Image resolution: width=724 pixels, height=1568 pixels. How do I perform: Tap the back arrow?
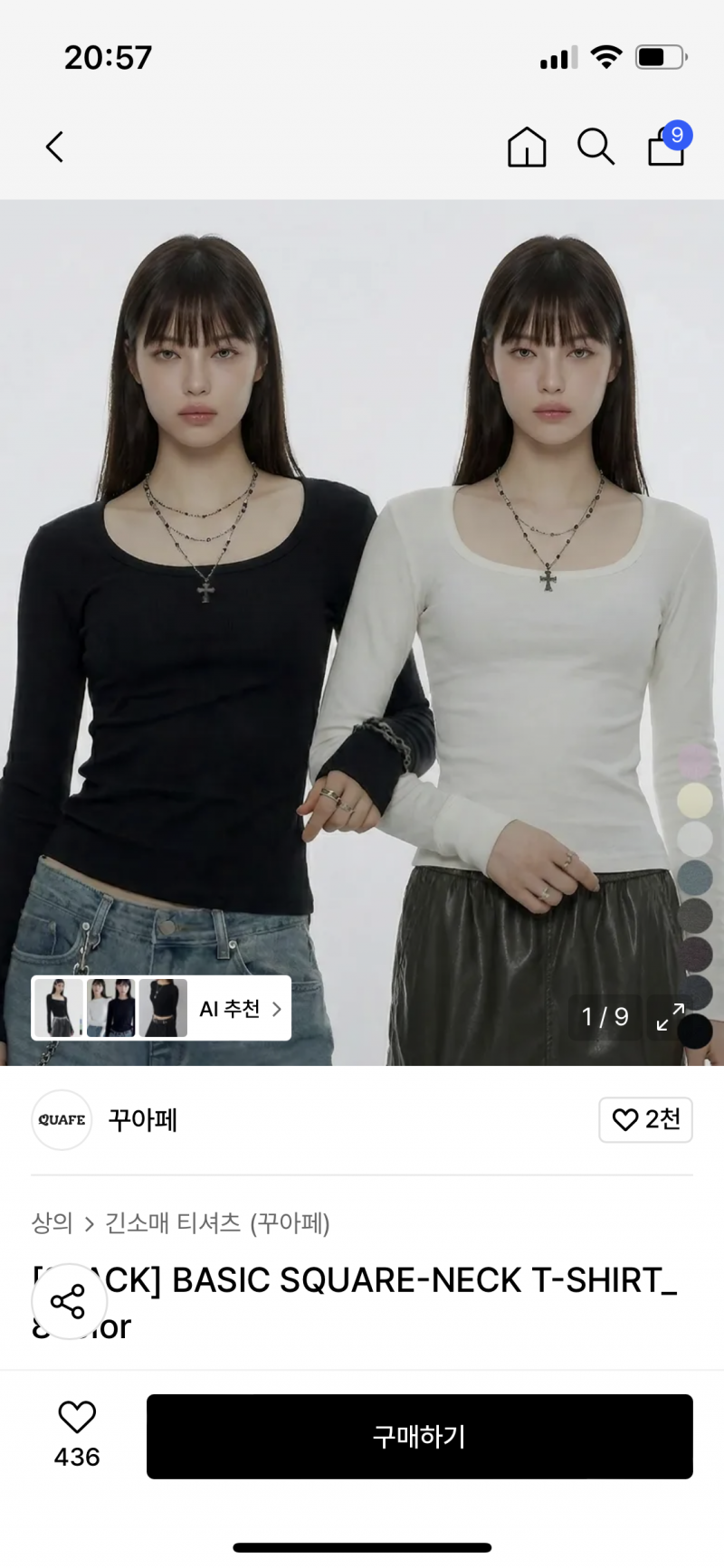click(x=53, y=147)
